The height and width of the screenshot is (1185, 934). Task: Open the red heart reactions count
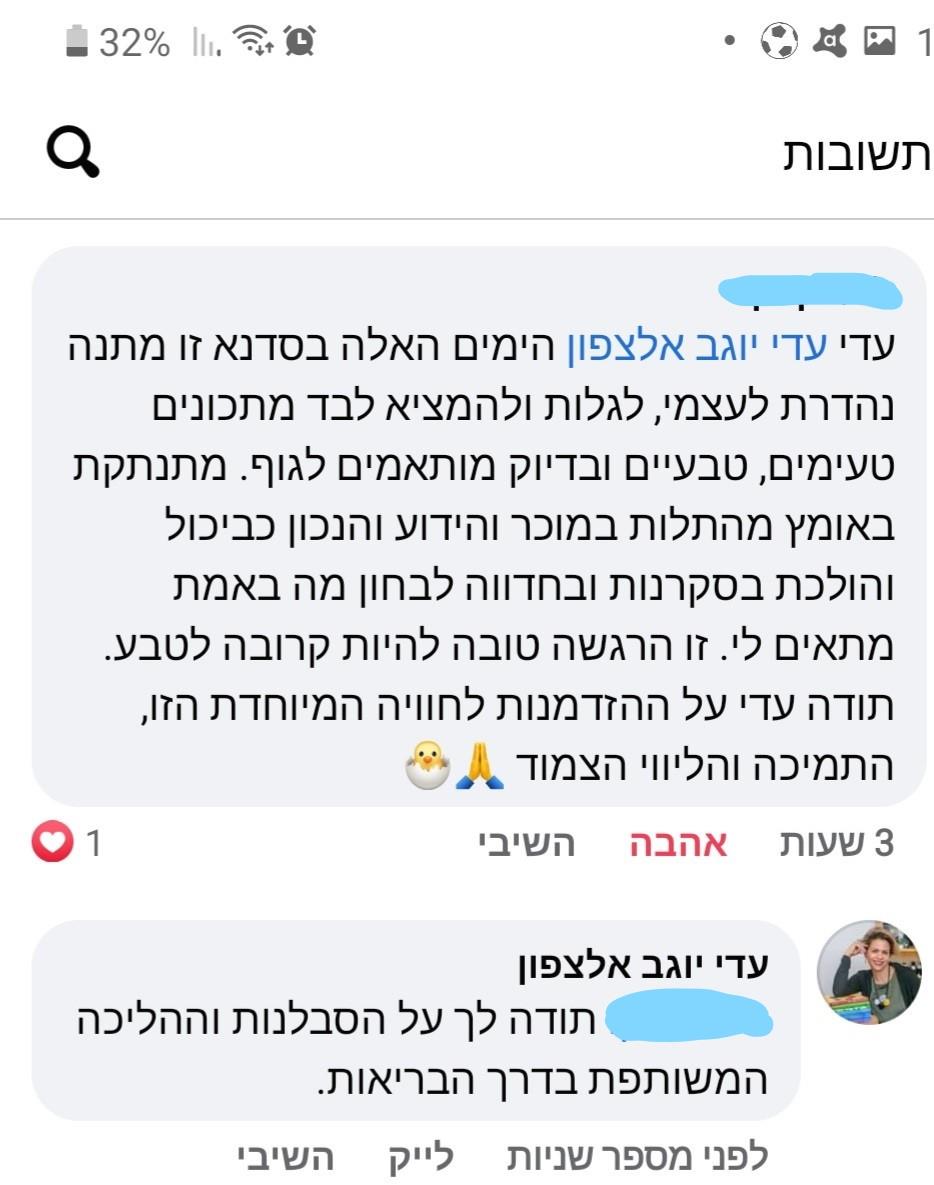pyautogui.click(x=66, y=845)
